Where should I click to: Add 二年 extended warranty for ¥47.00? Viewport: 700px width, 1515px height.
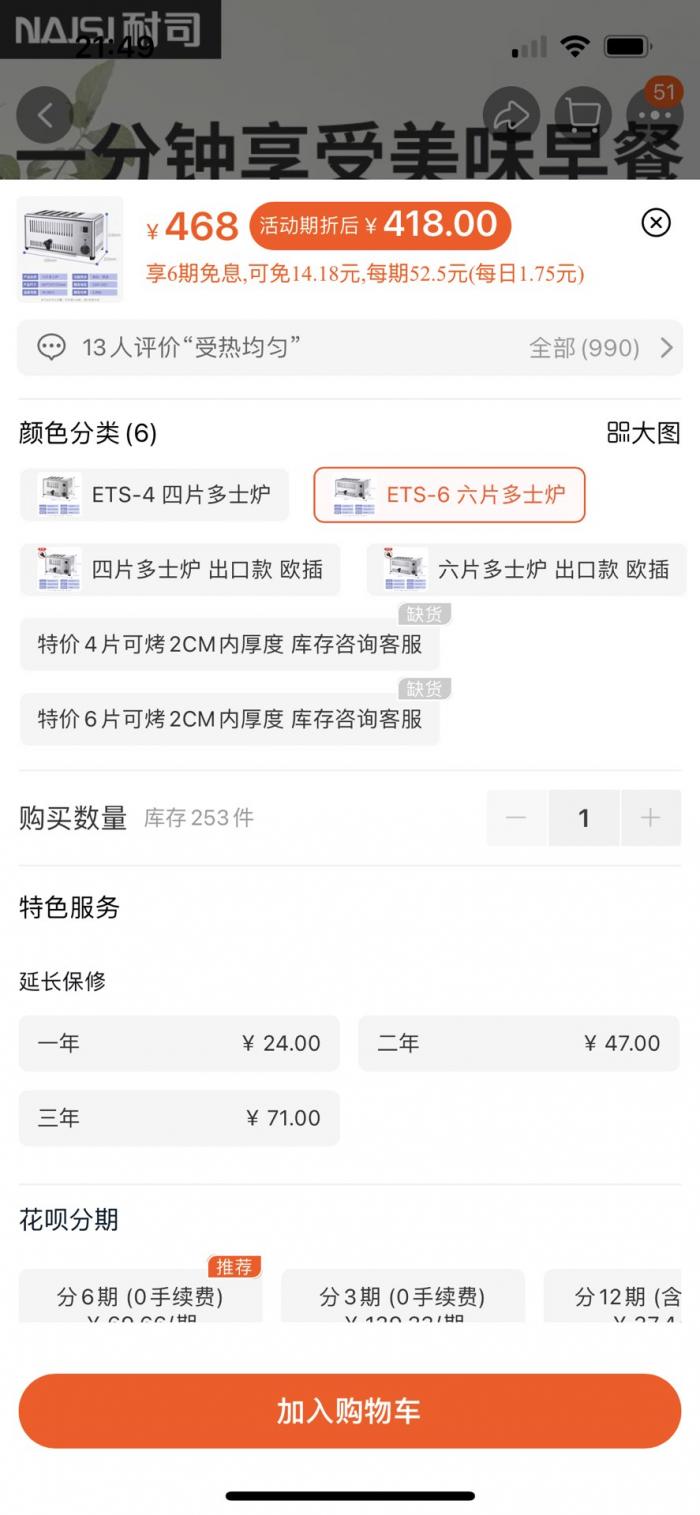(x=519, y=1044)
